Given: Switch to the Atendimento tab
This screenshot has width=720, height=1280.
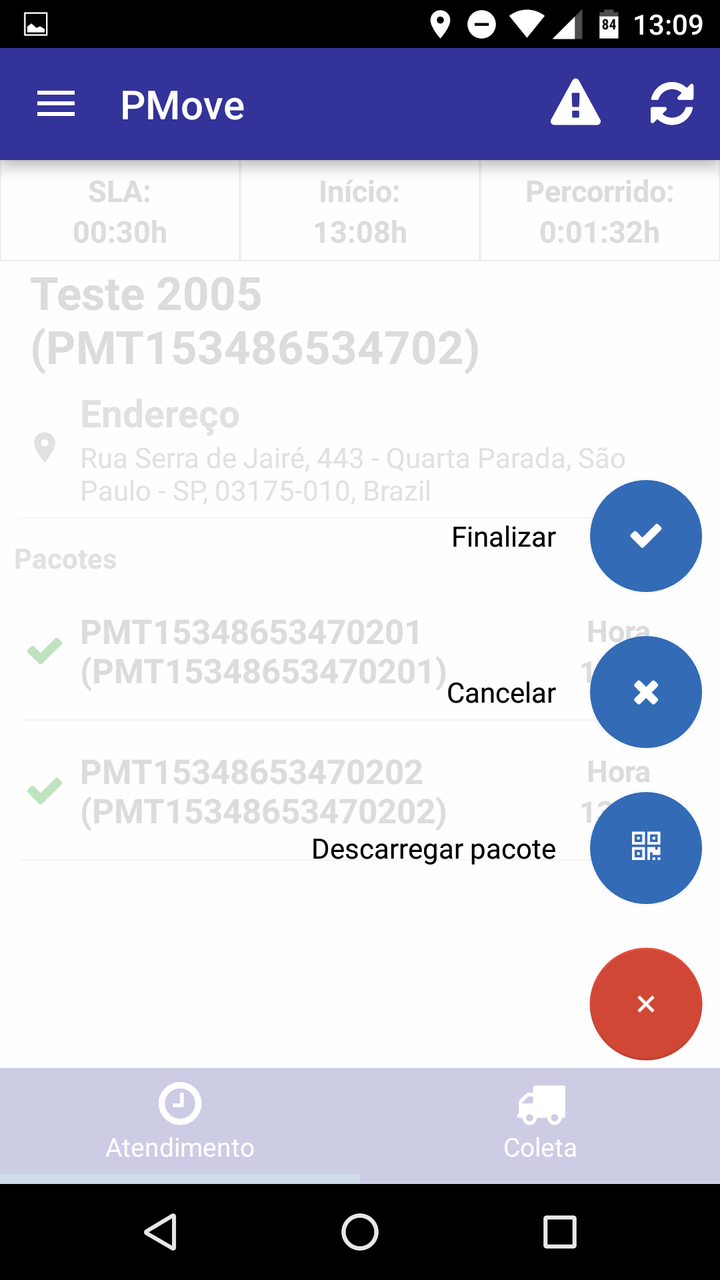Looking at the screenshot, I should coord(180,1124).
